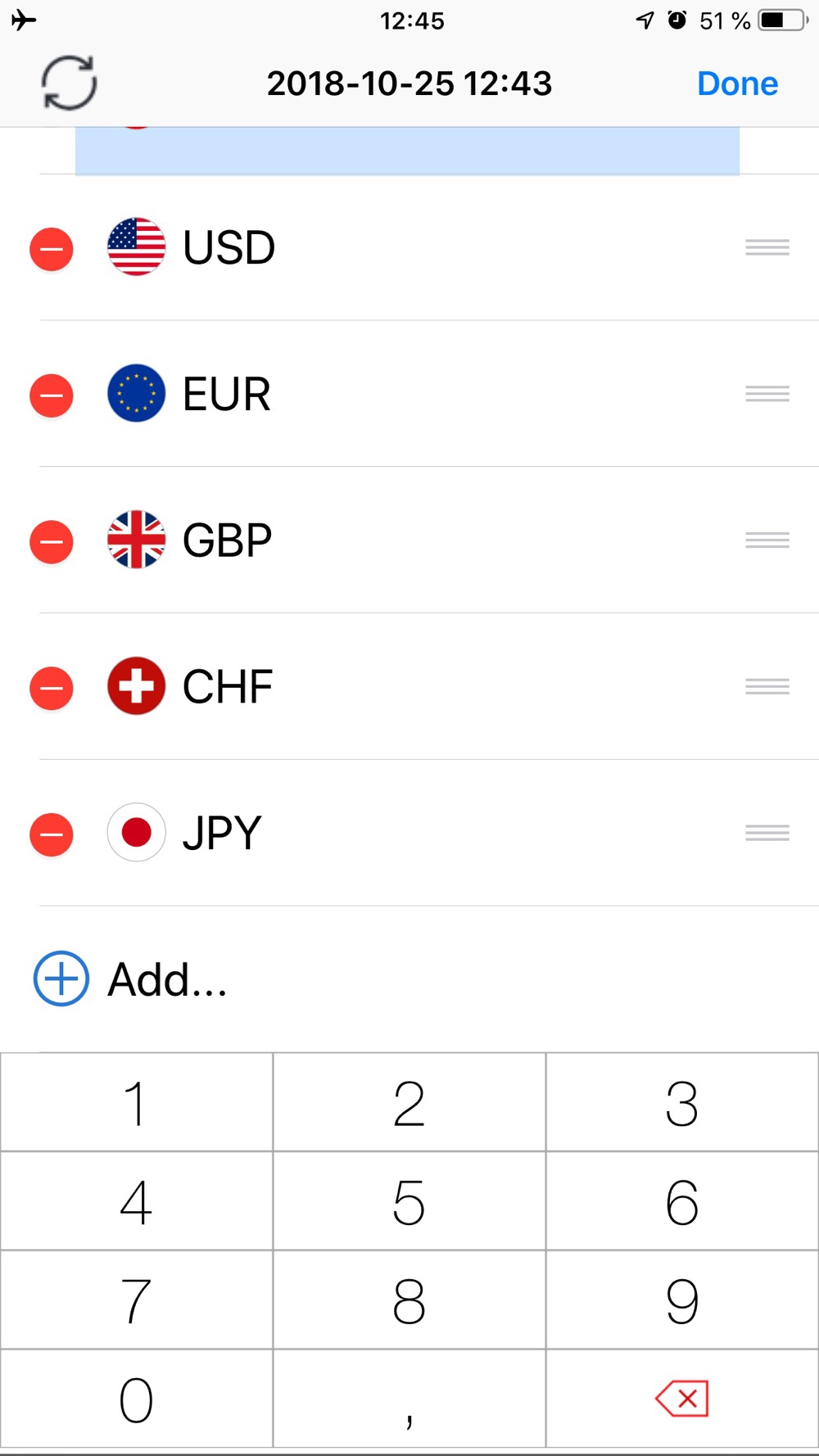
Task: Enter digit 9 on the keypad
Action: 682,1300
